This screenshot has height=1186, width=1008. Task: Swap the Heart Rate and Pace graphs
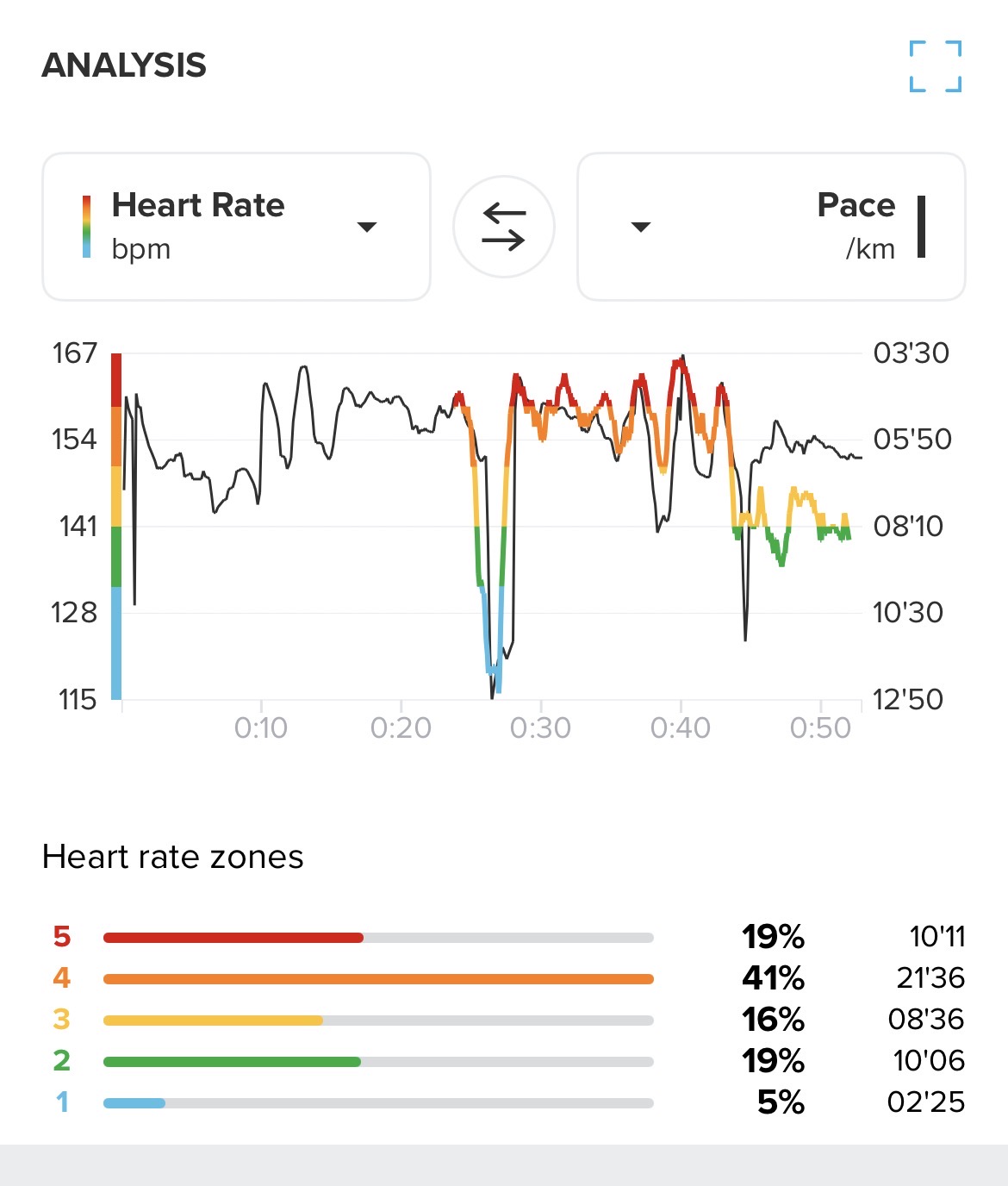[x=504, y=227]
